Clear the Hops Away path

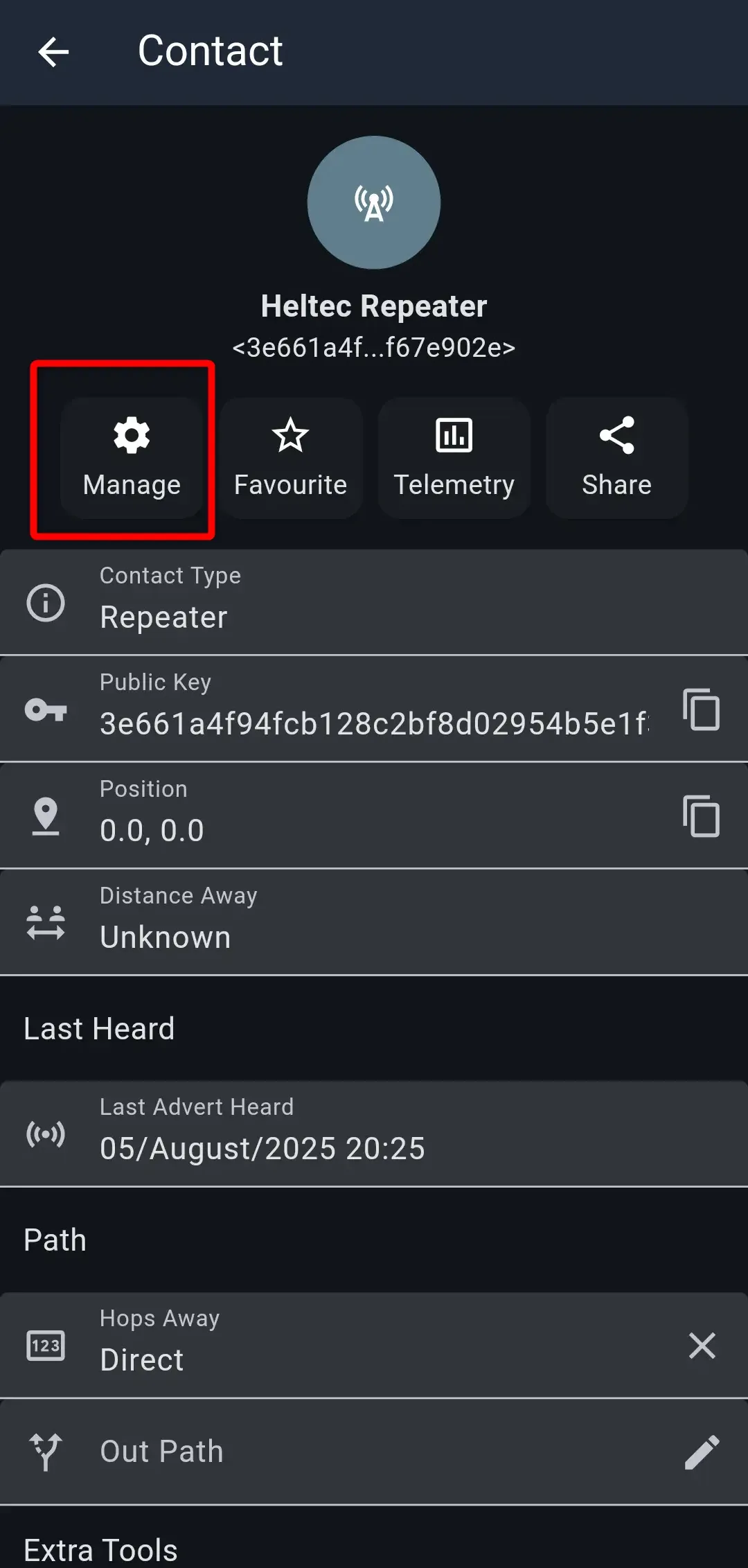click(702, 1346)
